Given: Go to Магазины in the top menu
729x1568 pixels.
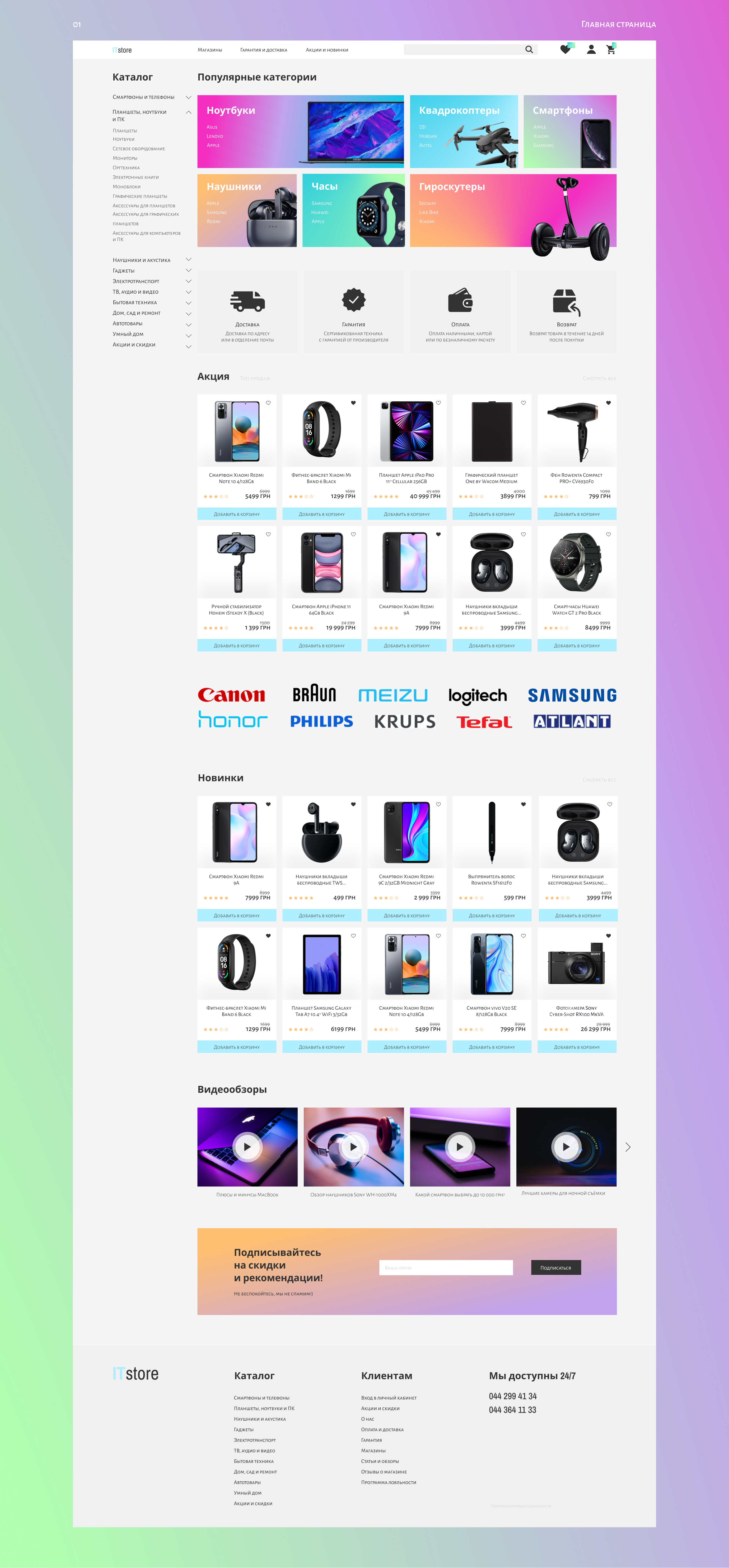Looking at the screenshot, I should [x=209, y=50].
